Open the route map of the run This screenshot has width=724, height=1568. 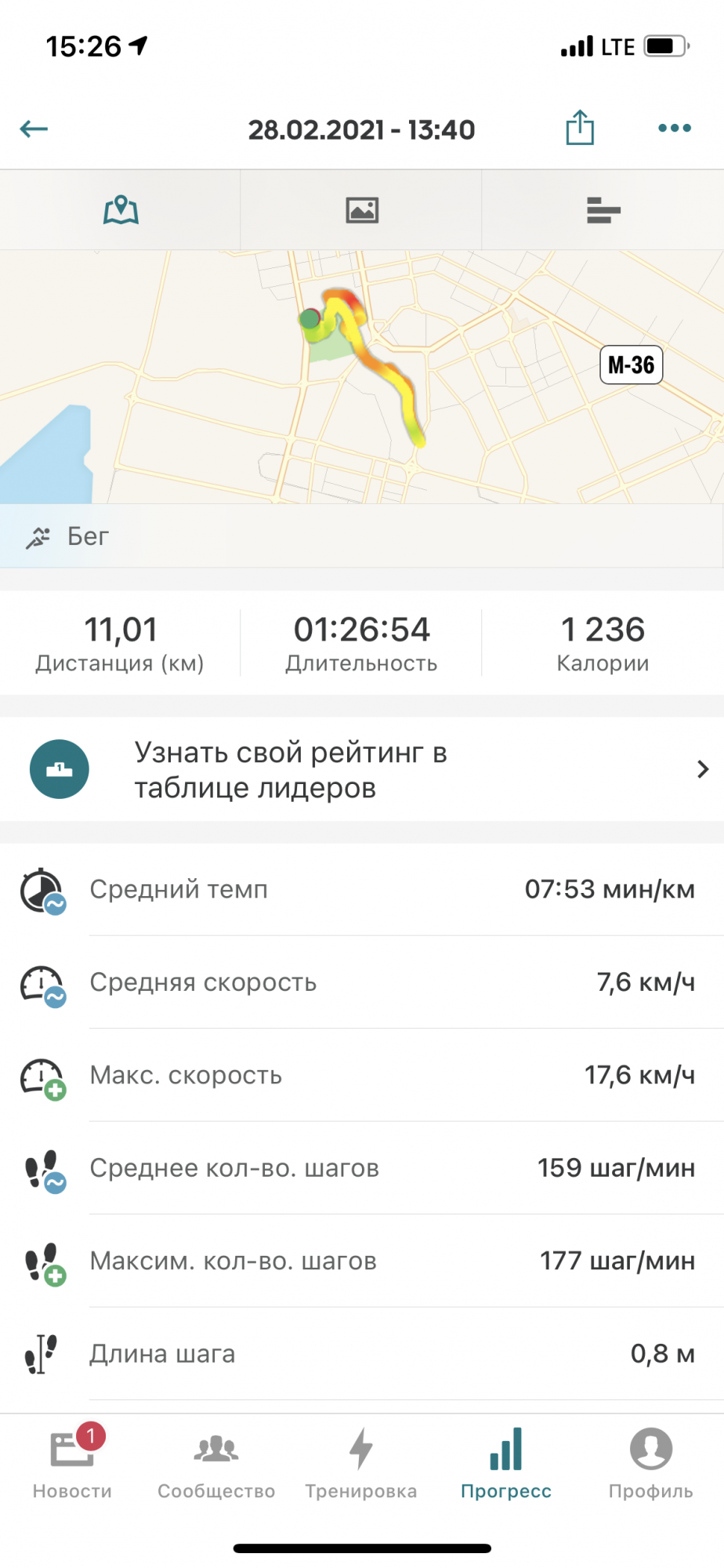362,376
